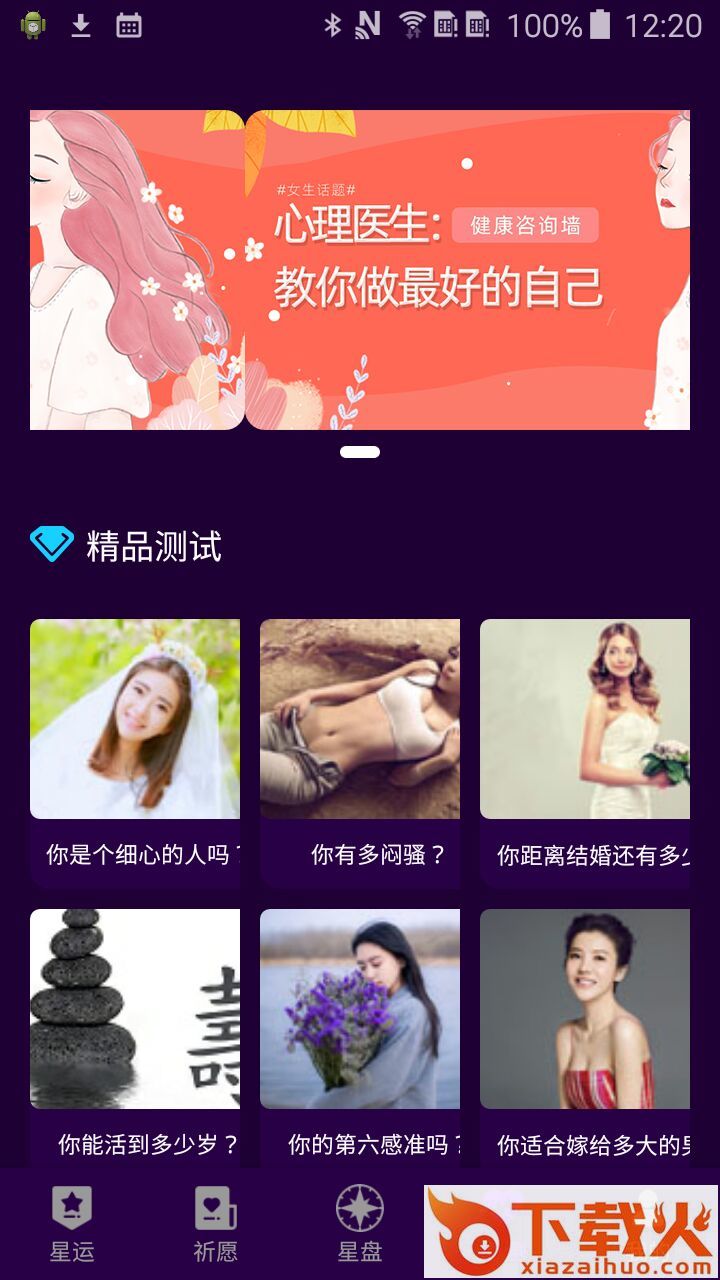
Task: Switch to the 星运 tab
Action: click(72, 1222)
